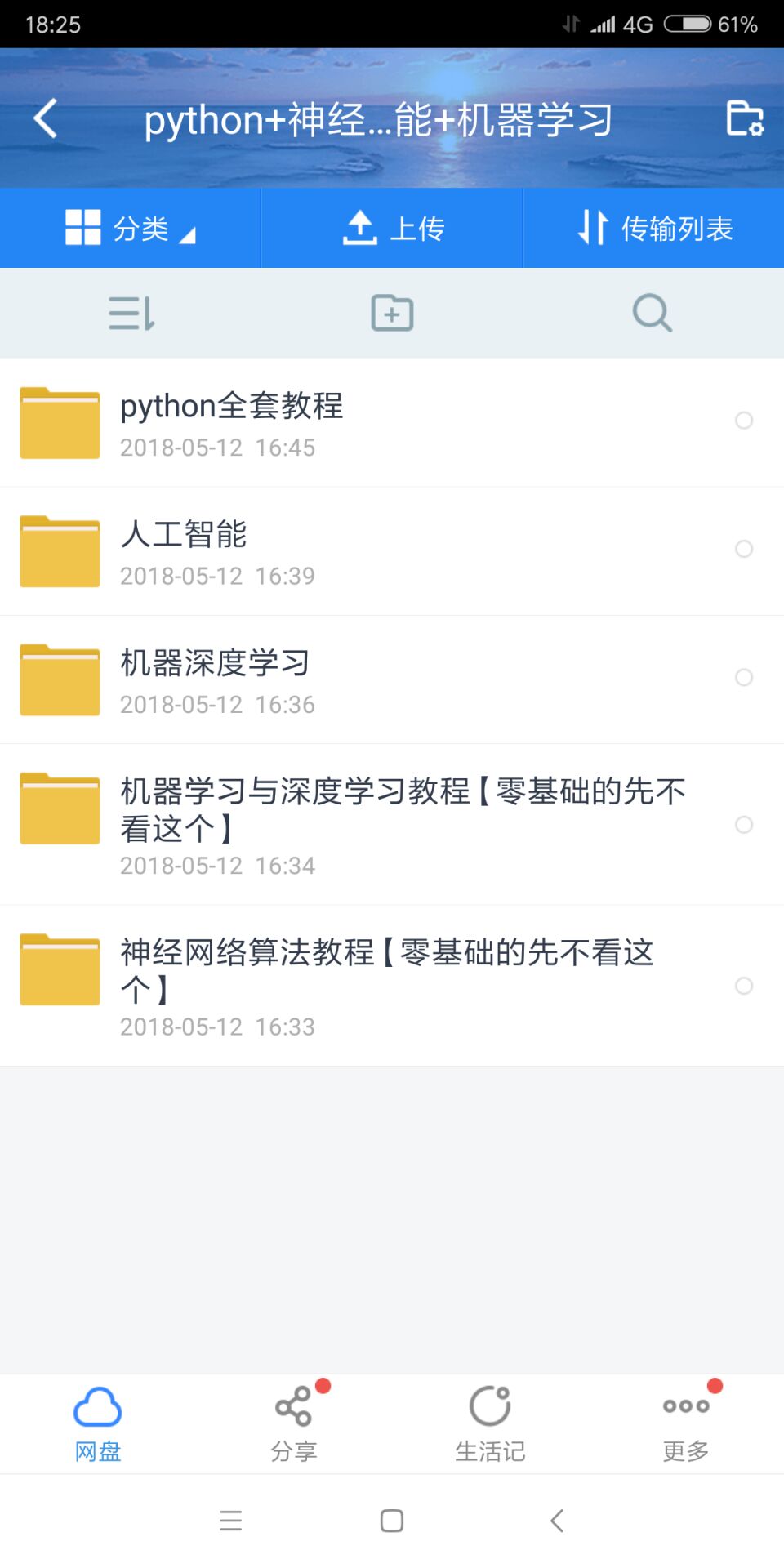Viewport: 784px width, 1568px height.
Task: Select the 机器深度学习 folder checkbox
Action: (744, 677)
